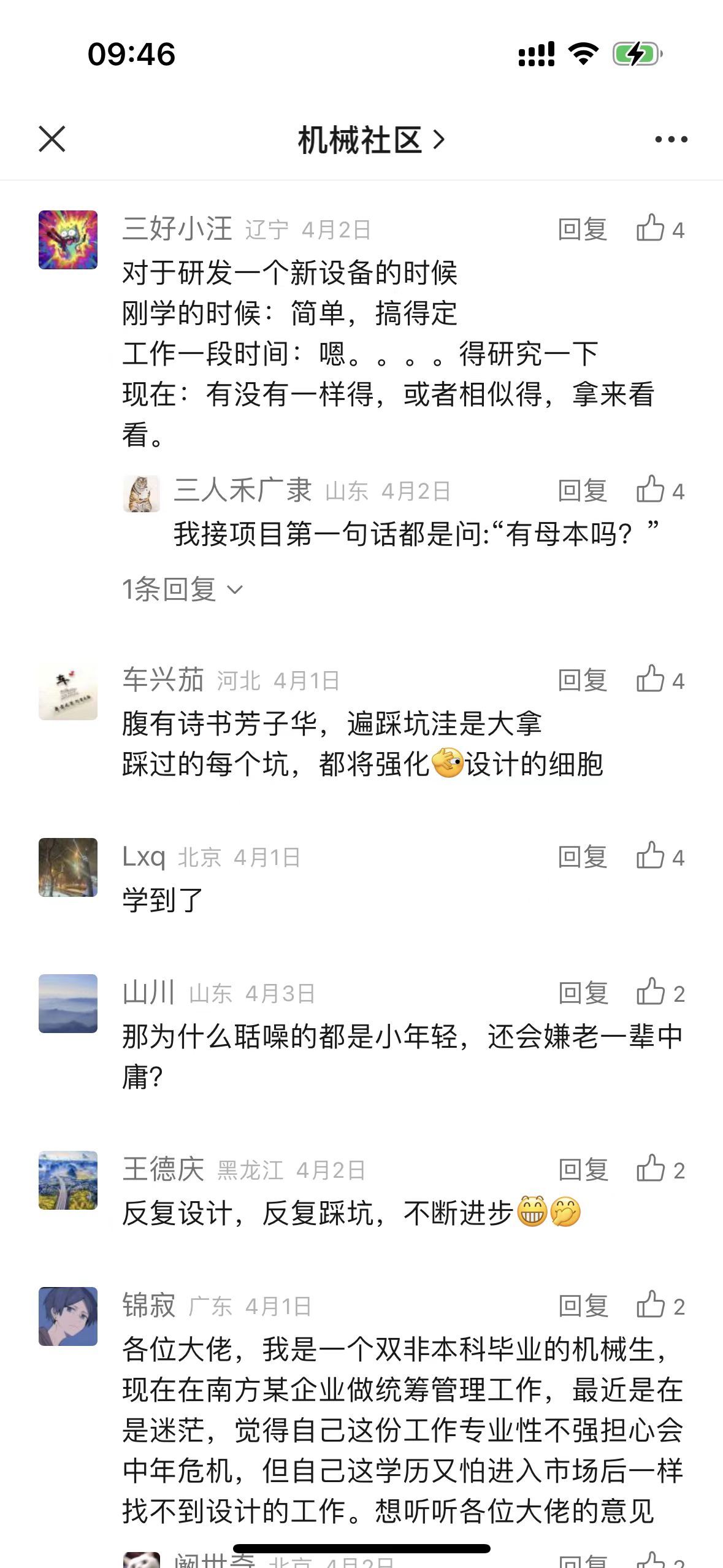Reply to 车兴茄's comment
The height and width of the screenshot is (1568, 723).
click(x=582, y=680)
